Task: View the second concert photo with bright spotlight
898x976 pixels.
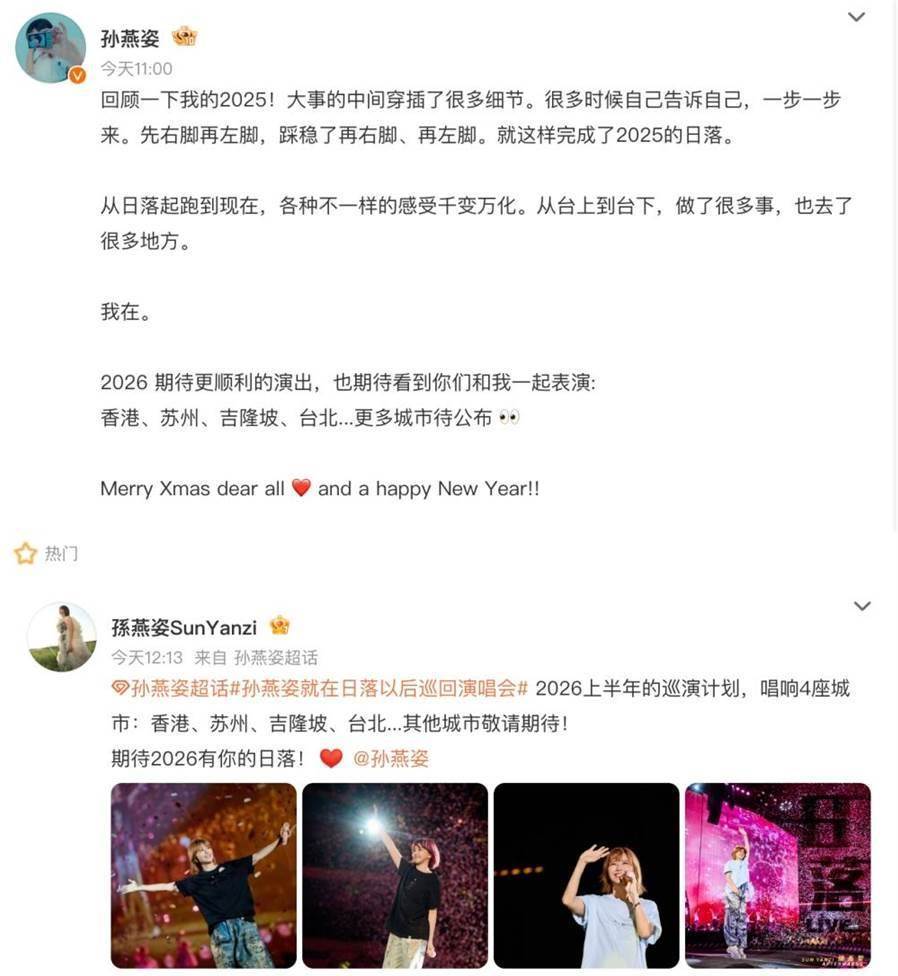Action: coord(395,875)
